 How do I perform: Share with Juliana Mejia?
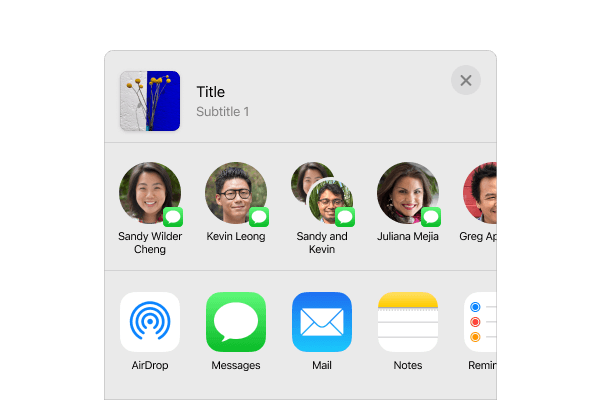click(408, 193)
